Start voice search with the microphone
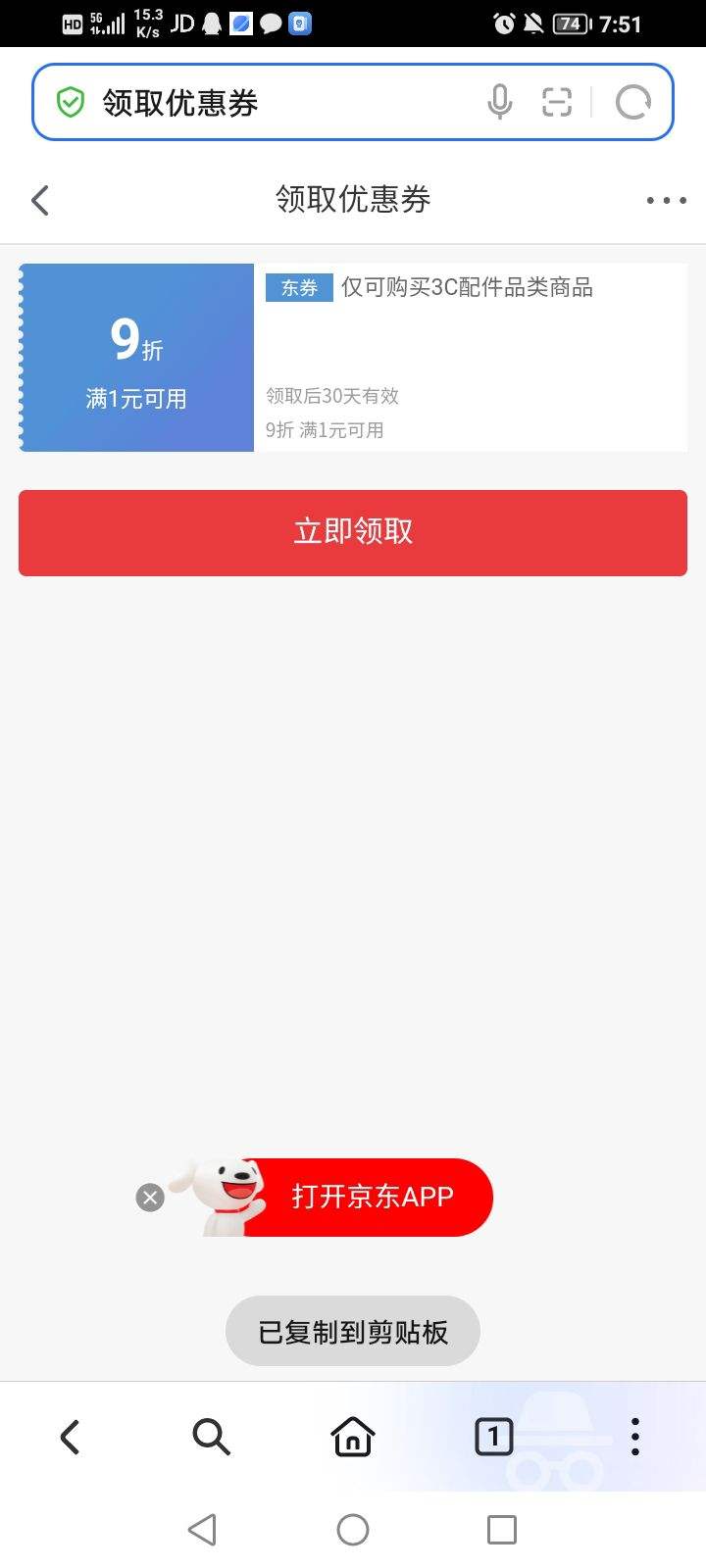 coord(500,102)
